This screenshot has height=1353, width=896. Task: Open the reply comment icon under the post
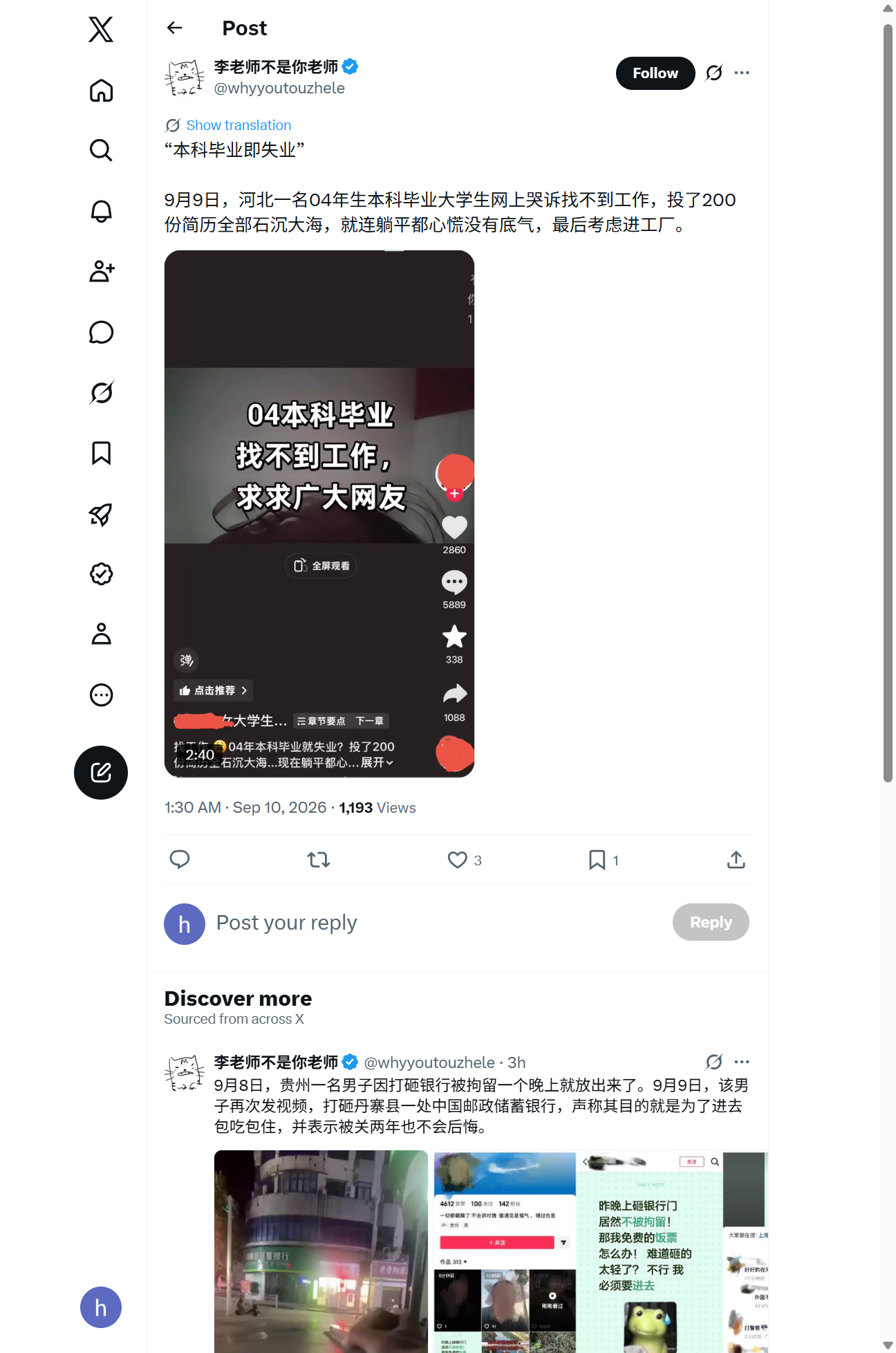click(180, 860)
